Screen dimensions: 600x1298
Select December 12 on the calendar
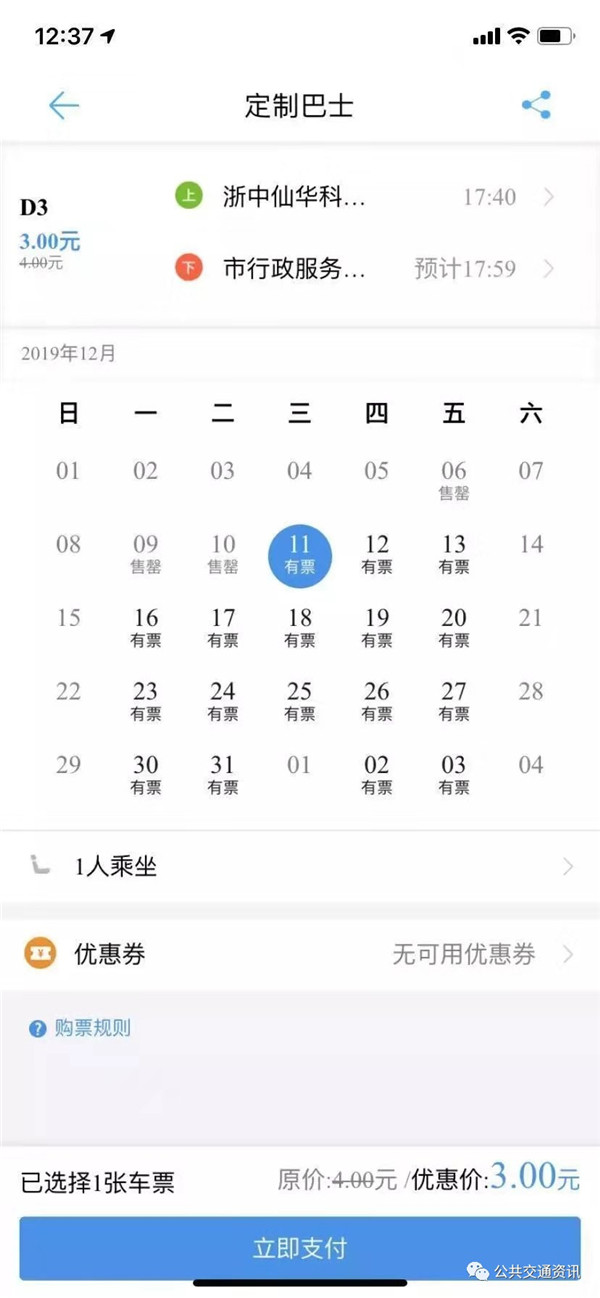coord(376,553)
